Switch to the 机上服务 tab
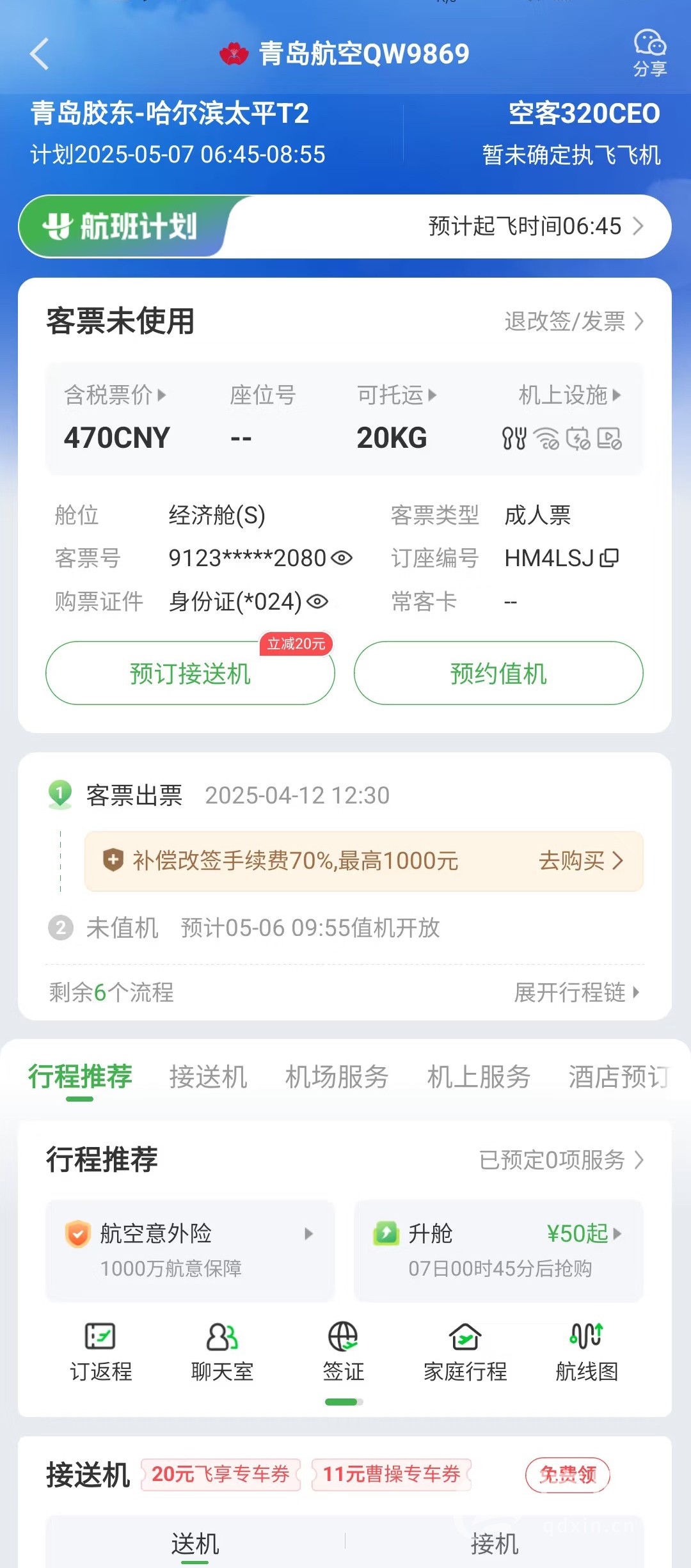This screenshot has width=691, height=1568. (479, 1077)
